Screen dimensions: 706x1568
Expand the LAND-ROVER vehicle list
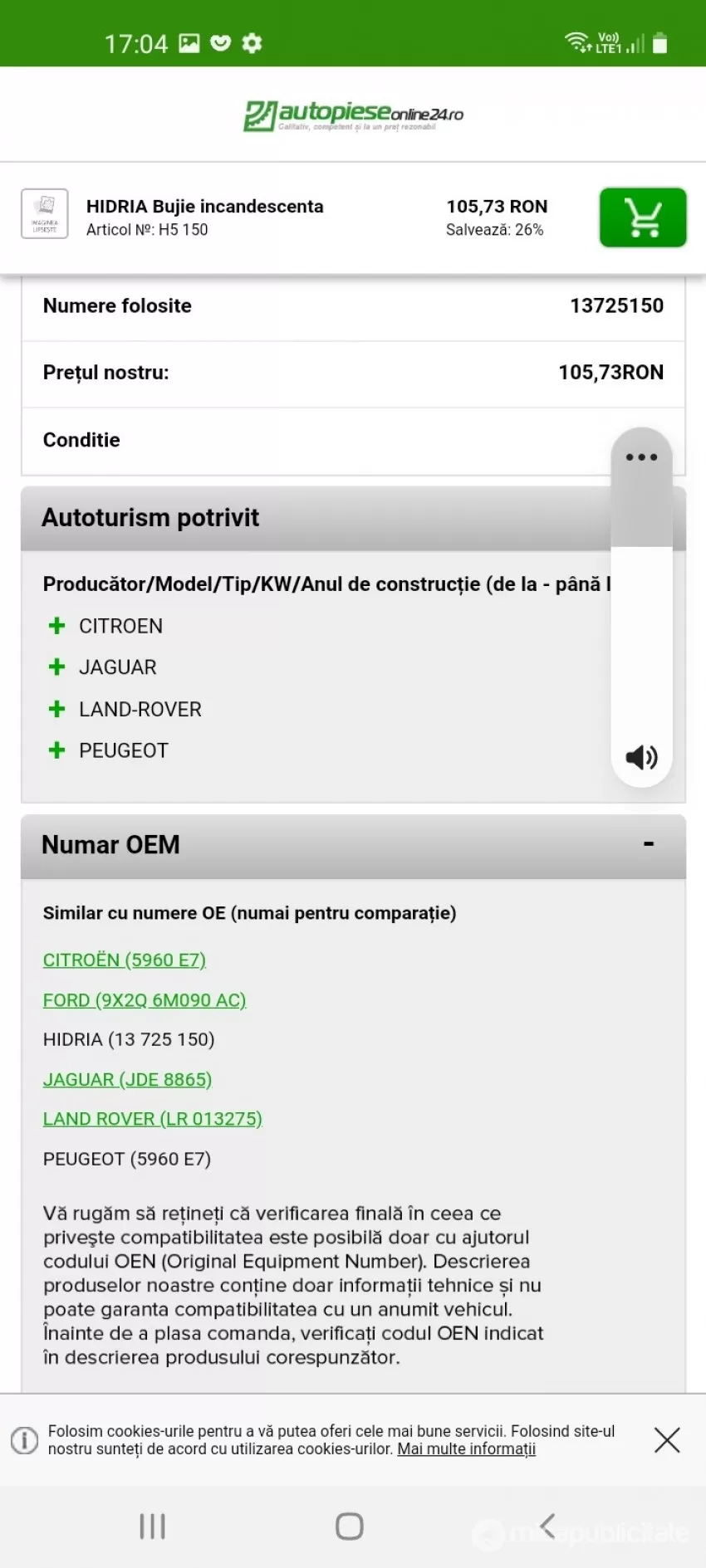click(56, 709)
